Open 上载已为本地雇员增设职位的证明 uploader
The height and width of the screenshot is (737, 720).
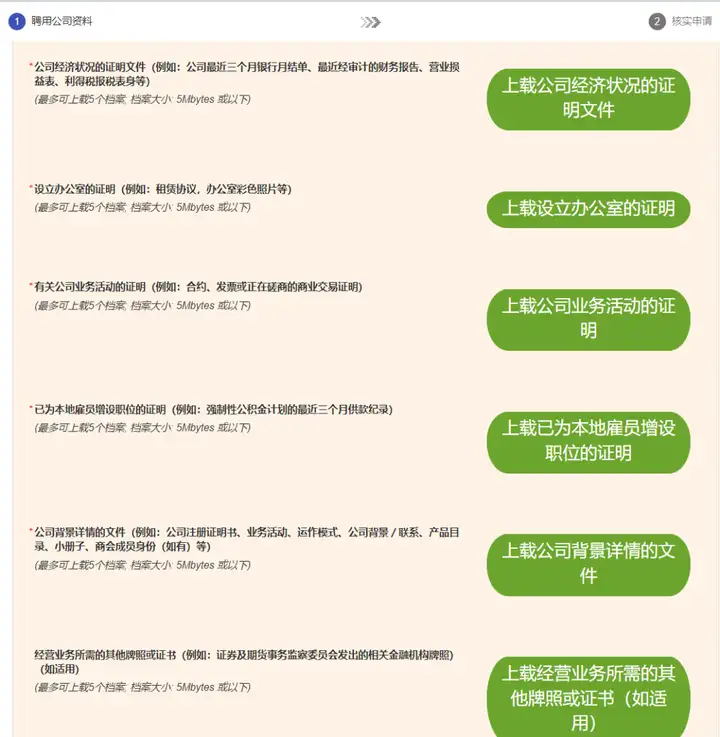point(588,442)
